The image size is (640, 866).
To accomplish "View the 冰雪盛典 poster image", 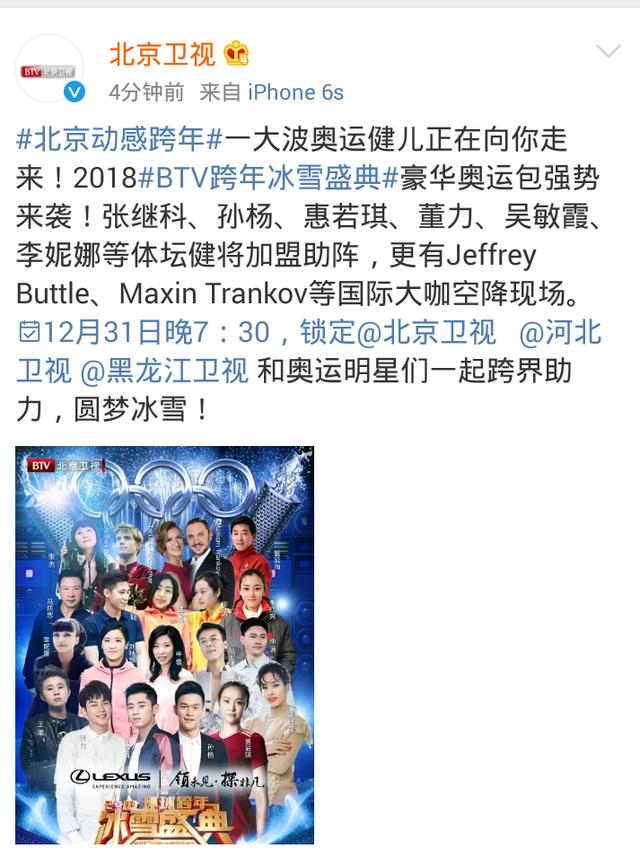I will (164, 645).
